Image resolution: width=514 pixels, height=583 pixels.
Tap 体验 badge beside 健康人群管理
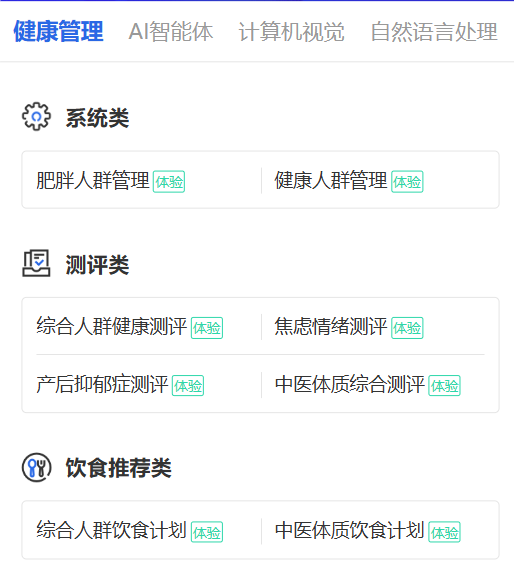coord(407,182)
